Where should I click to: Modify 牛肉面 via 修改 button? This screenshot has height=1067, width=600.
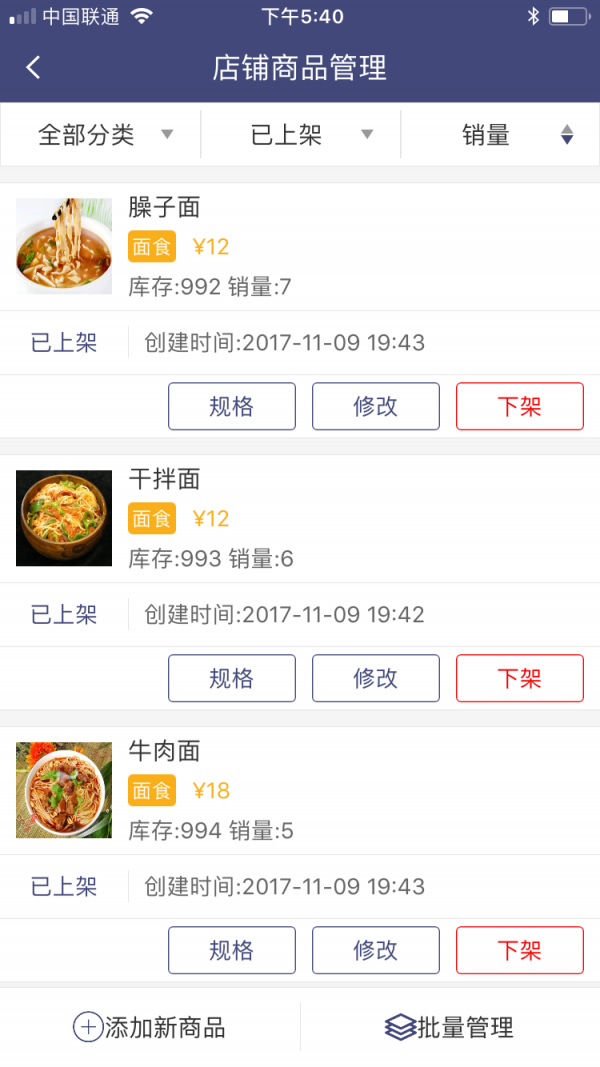click(376, 950)
